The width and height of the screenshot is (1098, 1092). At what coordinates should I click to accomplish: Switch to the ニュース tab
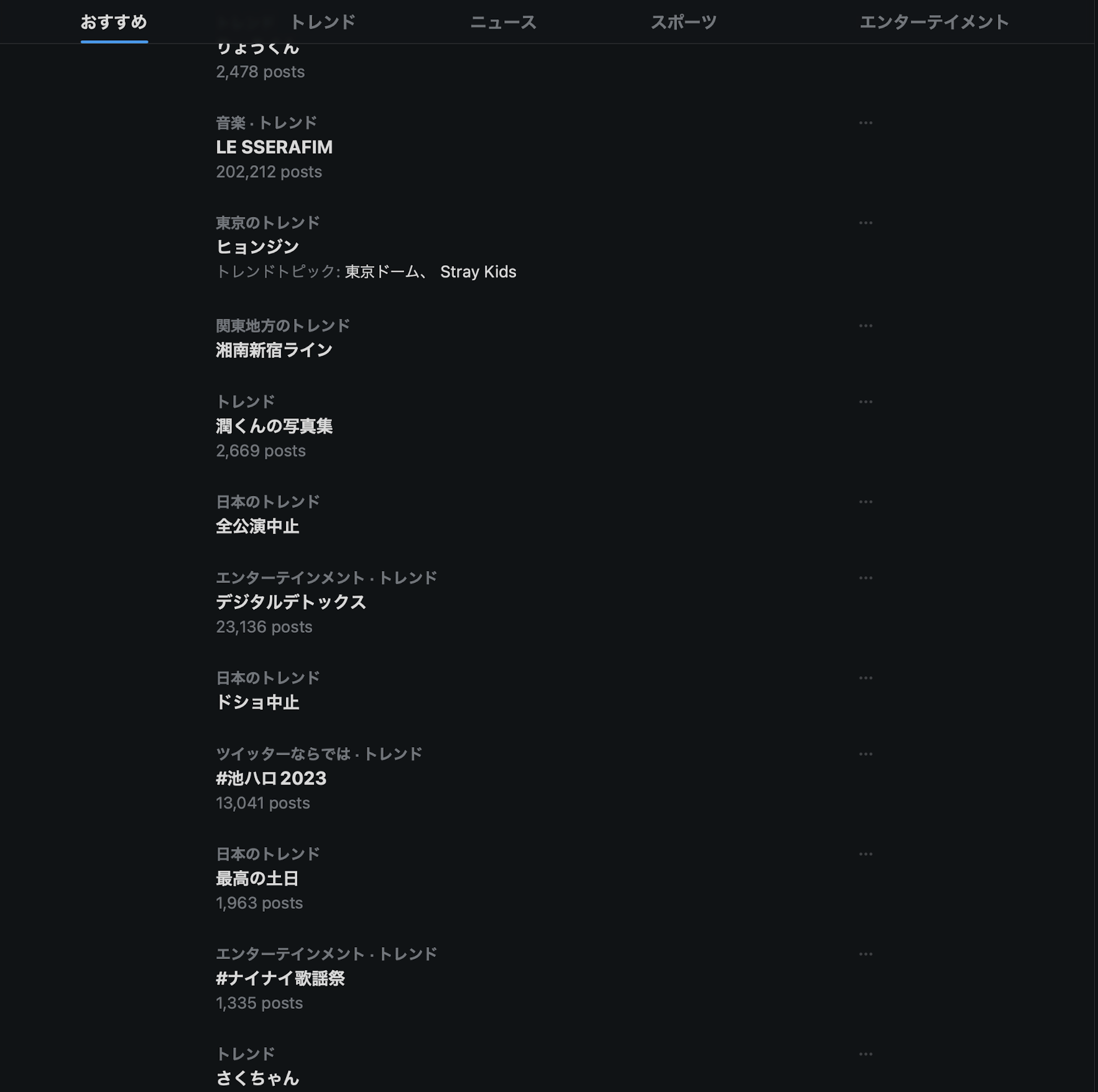pyautogui.click(x=503, y=22)
